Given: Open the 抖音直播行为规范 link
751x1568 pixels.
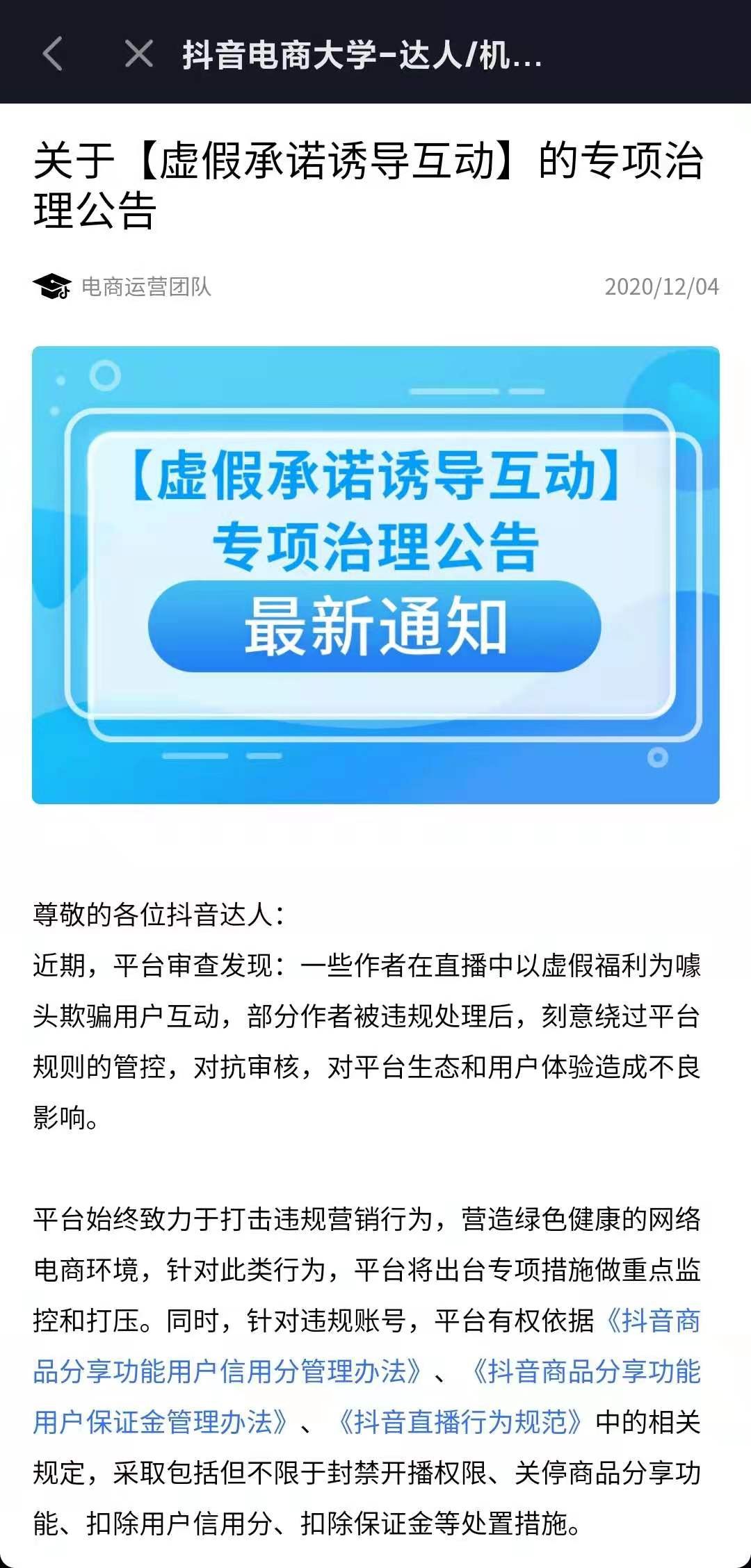Looking at the screenshot, I should click(x=460, y=1422).
